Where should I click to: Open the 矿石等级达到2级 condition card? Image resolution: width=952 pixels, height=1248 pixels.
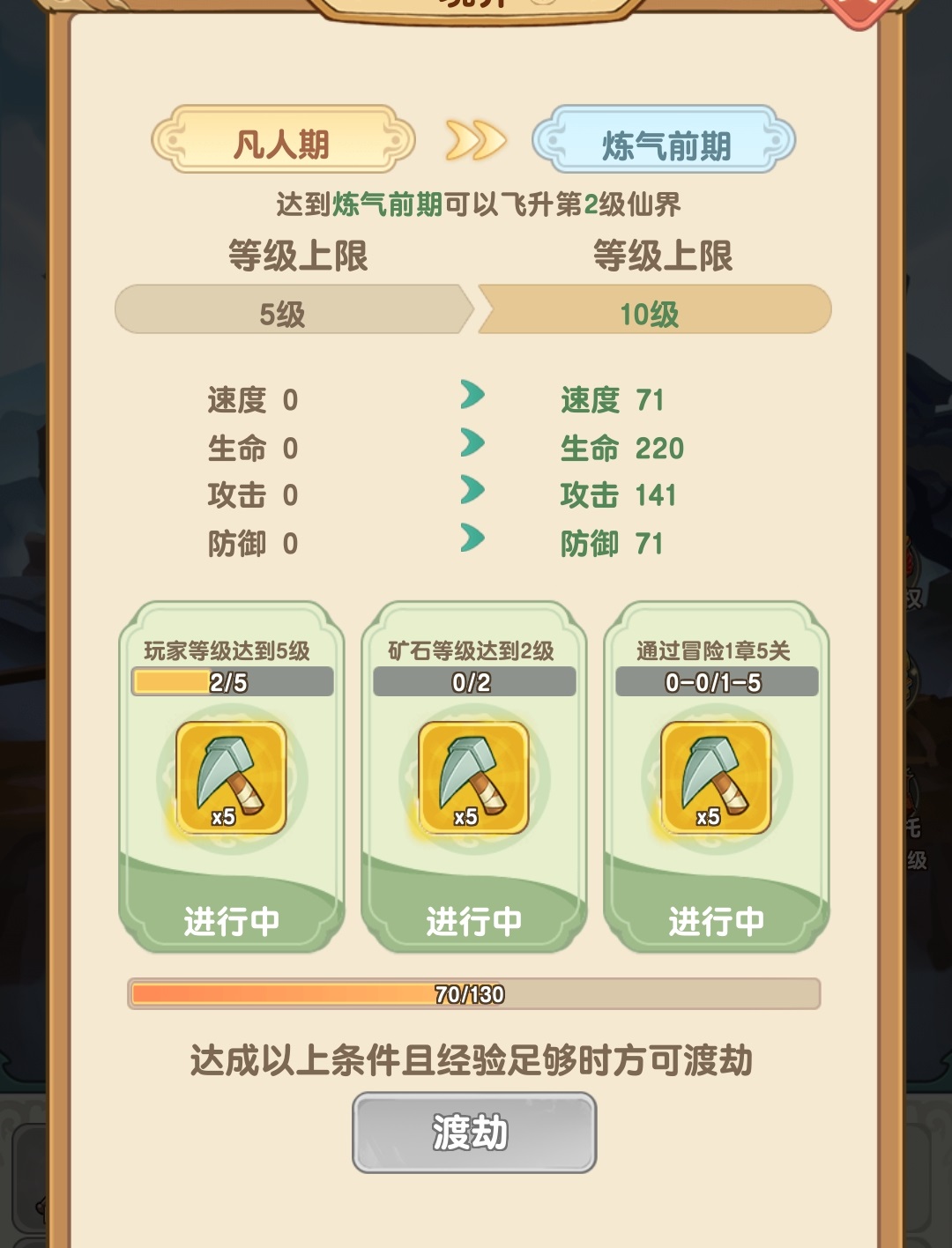(473, 776)
